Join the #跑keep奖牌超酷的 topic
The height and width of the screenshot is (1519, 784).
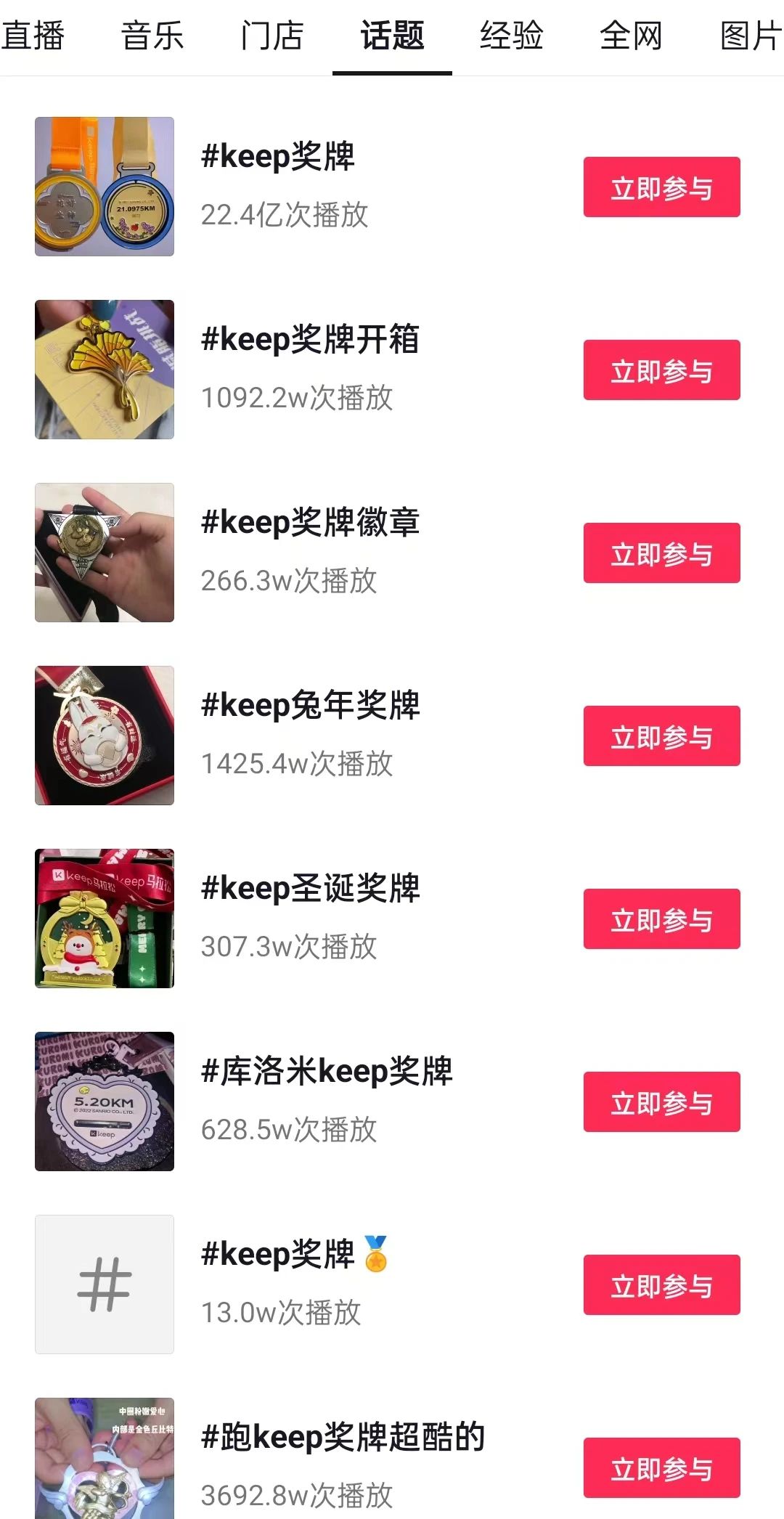coord(661,1468)
